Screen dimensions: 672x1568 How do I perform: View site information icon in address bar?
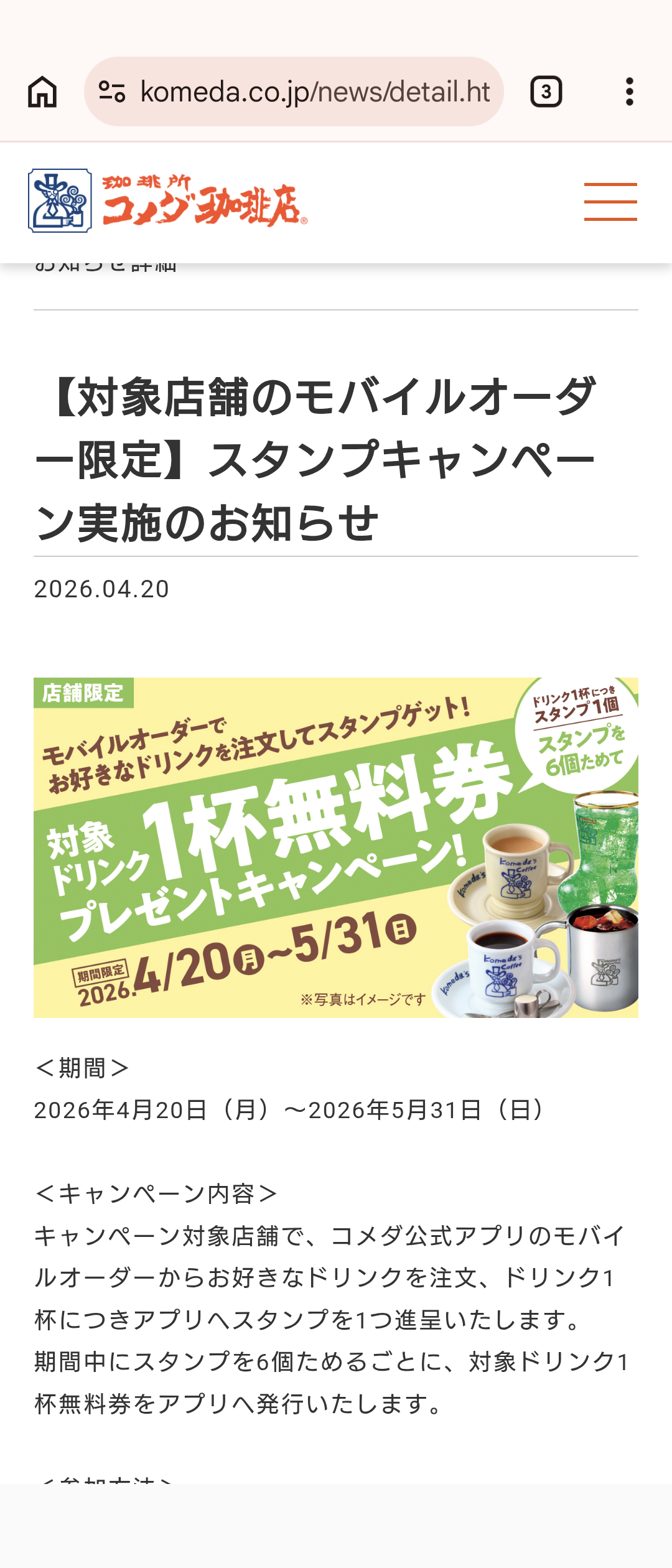(113, 92)
